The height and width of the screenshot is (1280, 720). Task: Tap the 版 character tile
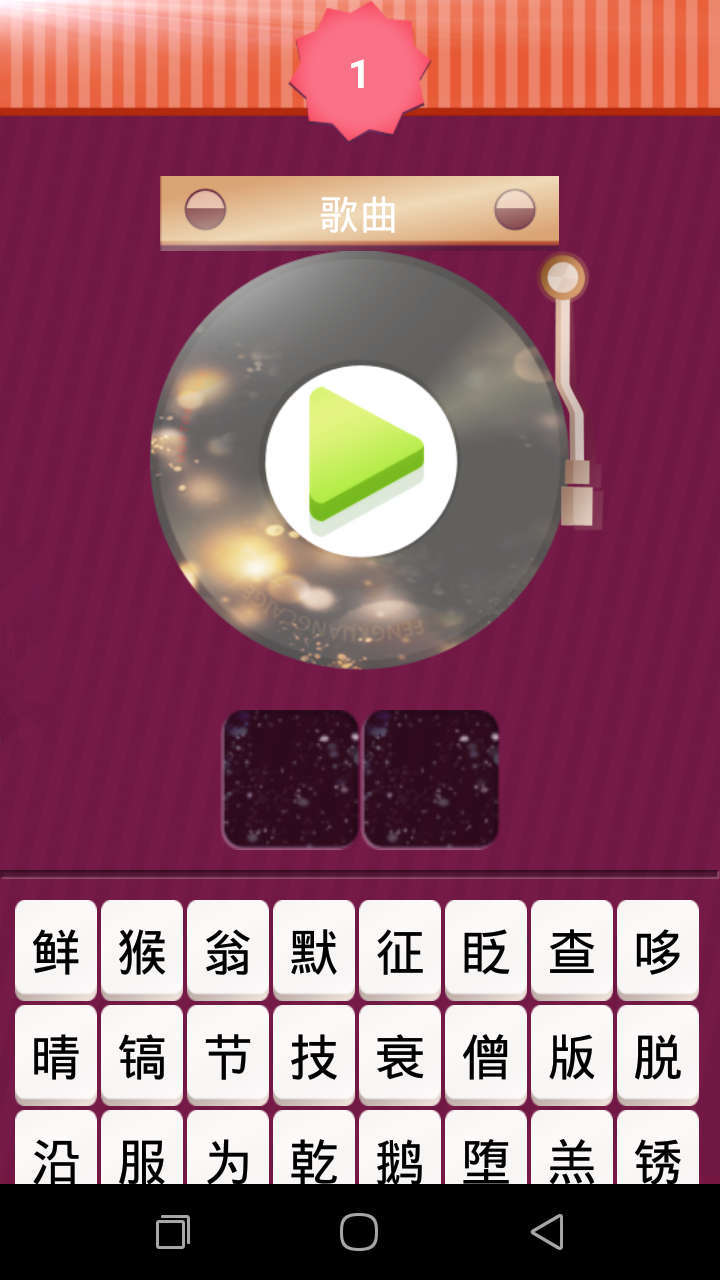click(572, 1054)
